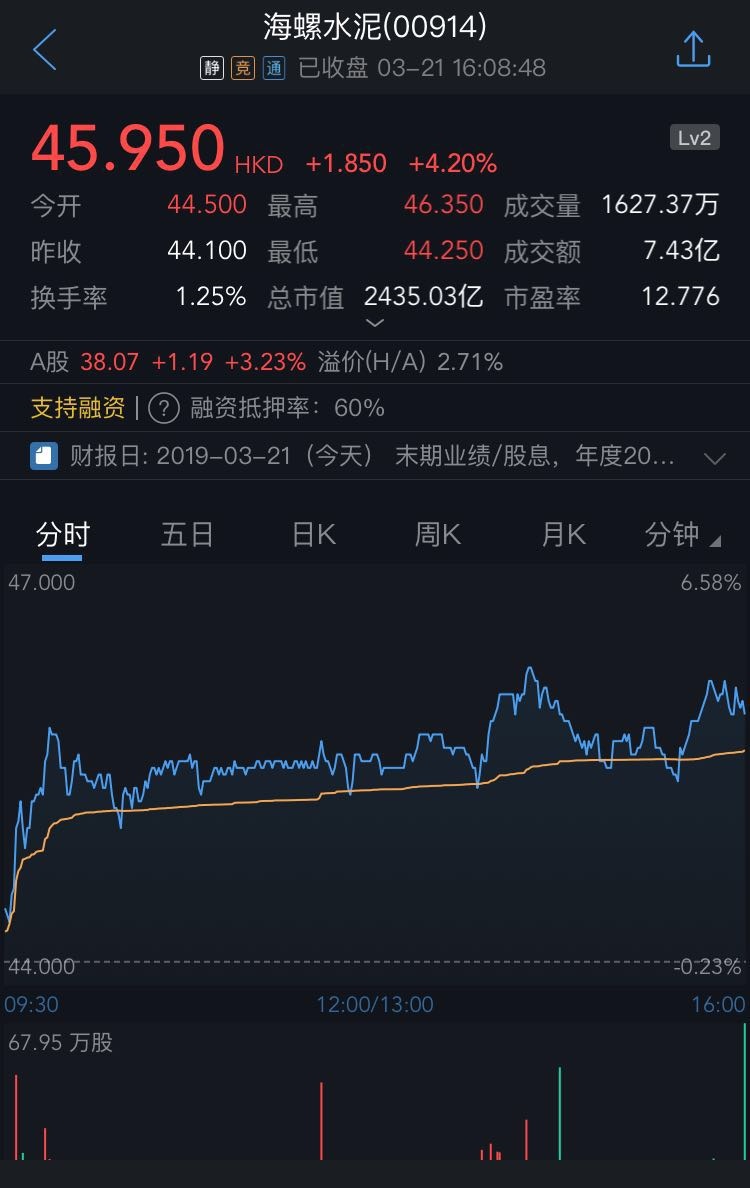Image resolution: width=750 pixels, height=1188 pixels.
Task: Open the 融资抵押率 help question mark
Action: [163, 408]
